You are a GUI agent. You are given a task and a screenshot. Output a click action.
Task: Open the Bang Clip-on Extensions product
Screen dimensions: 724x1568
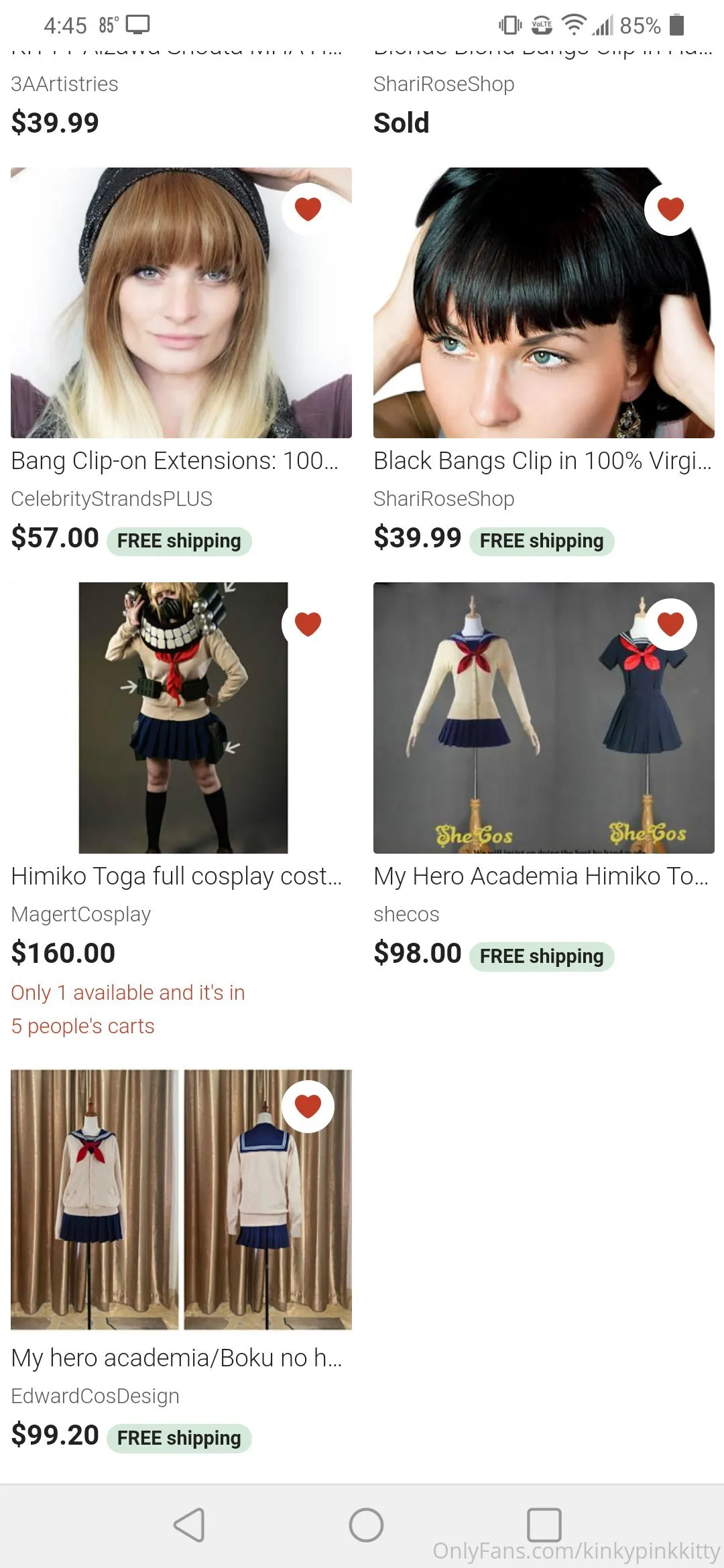click(x=181, y=303)
